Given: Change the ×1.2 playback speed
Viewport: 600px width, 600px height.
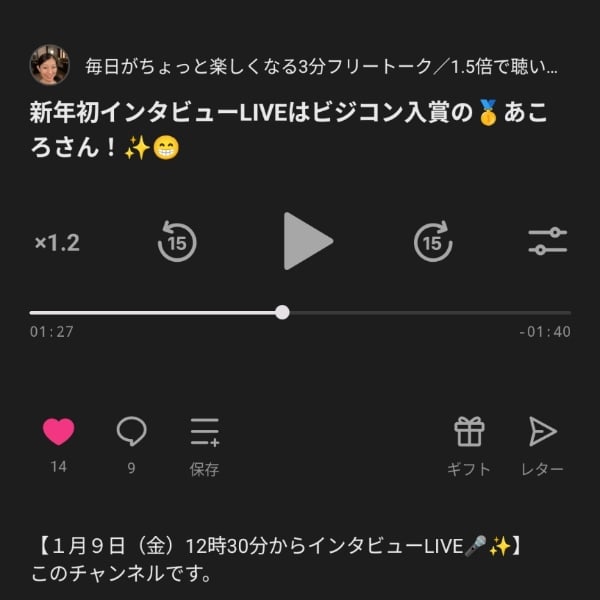Looking at the screenshot, I should tap(57, 243).
